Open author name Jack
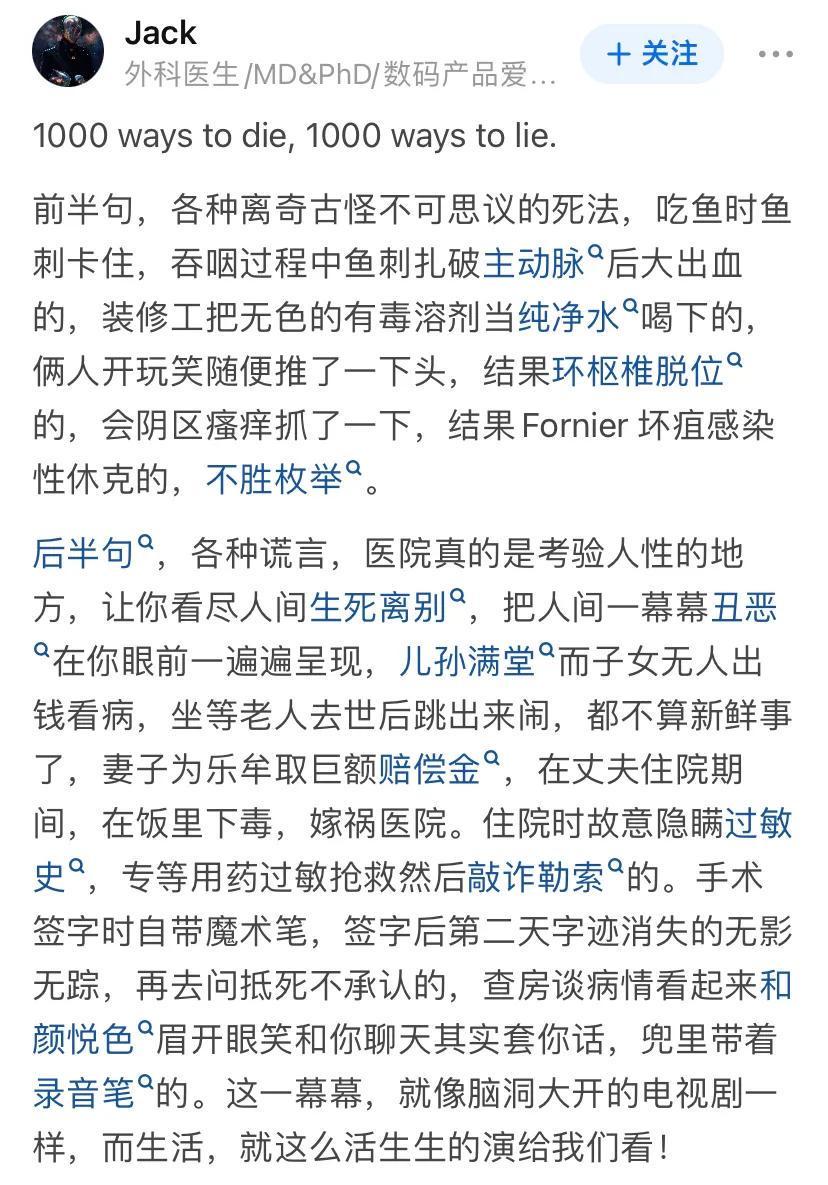This screenshot has width=828, height=1185. pos(160,33)
